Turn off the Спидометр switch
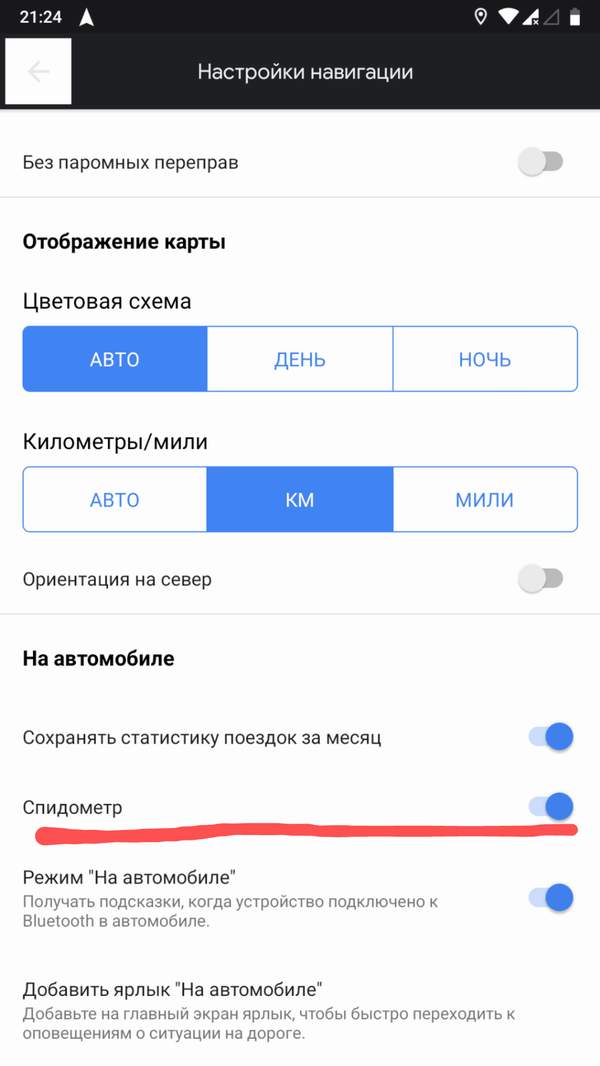Viewport: 600px width, 1066px height. [550, 806]
